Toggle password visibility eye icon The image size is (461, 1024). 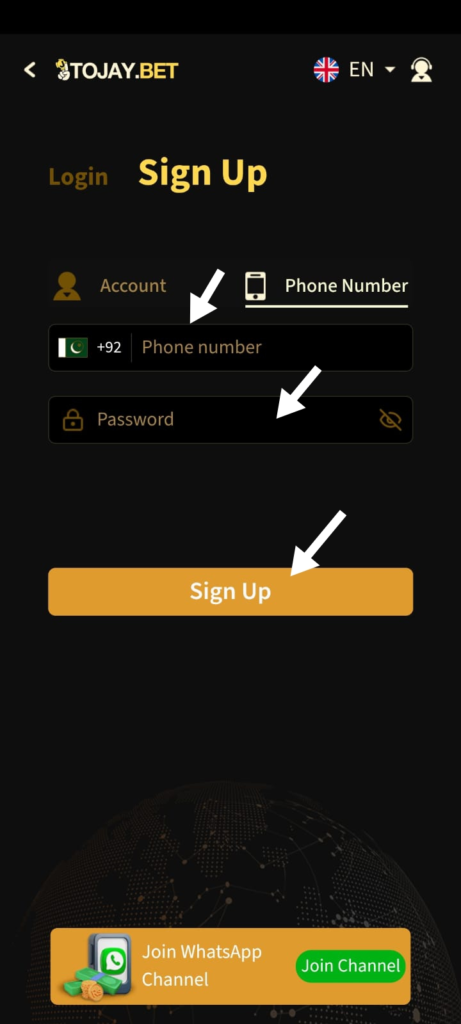[390, 419]
